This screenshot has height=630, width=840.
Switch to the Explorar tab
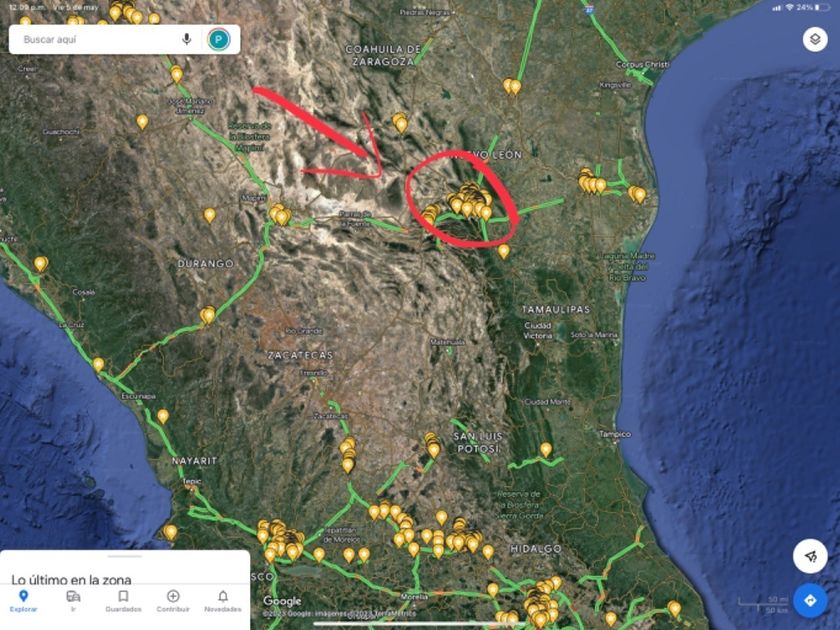[x=23, y=600]
